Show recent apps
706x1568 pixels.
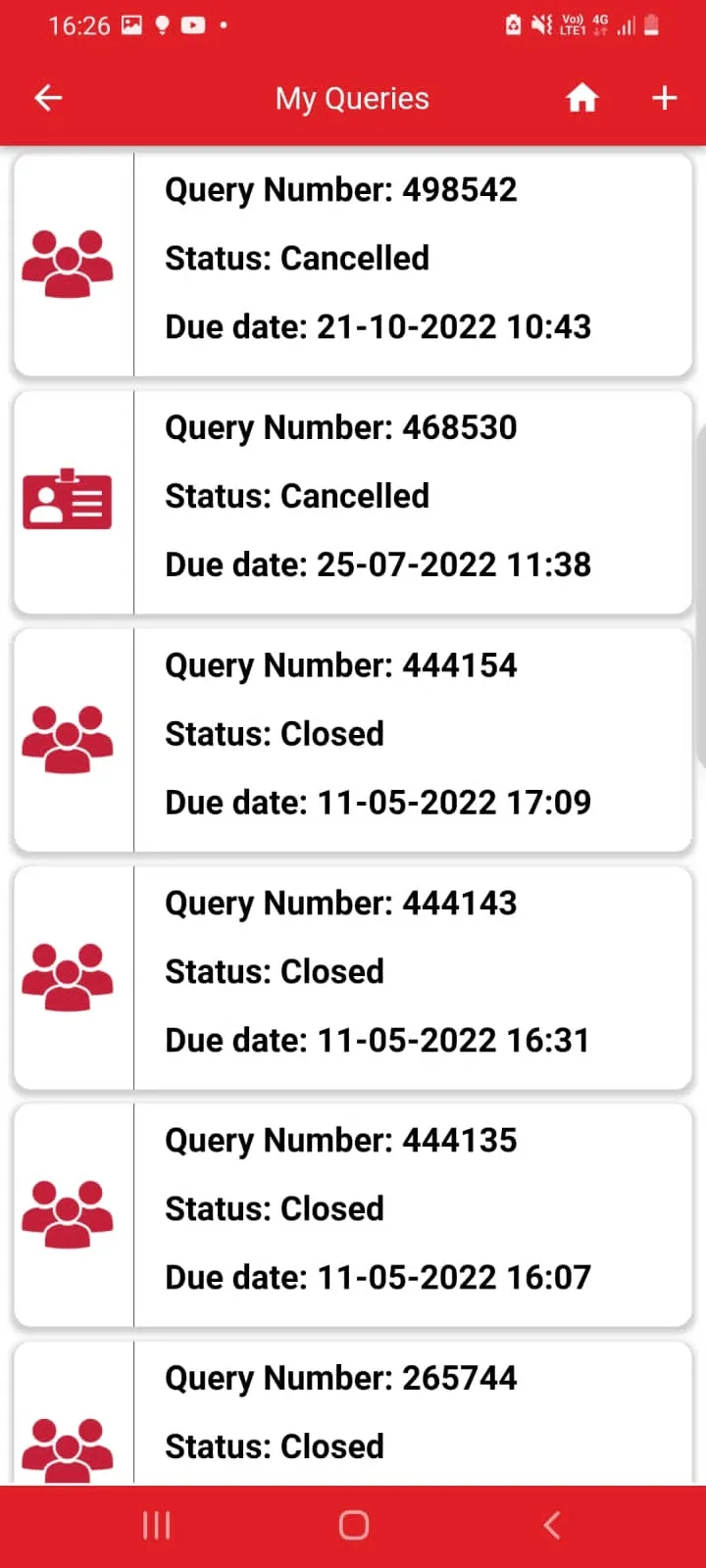click(x=157, y=1525)
